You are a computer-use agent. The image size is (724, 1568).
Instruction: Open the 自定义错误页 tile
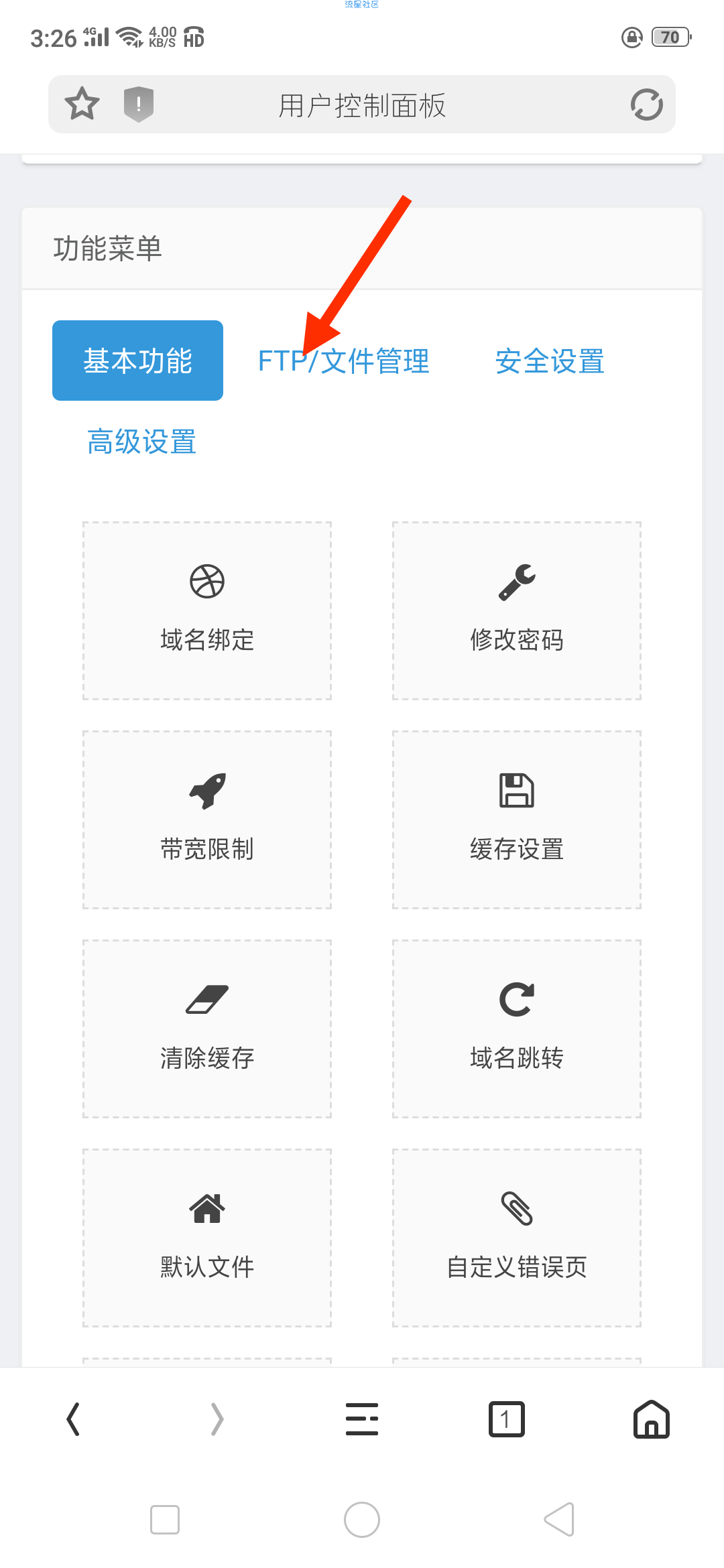click(x=517, y=1238)
